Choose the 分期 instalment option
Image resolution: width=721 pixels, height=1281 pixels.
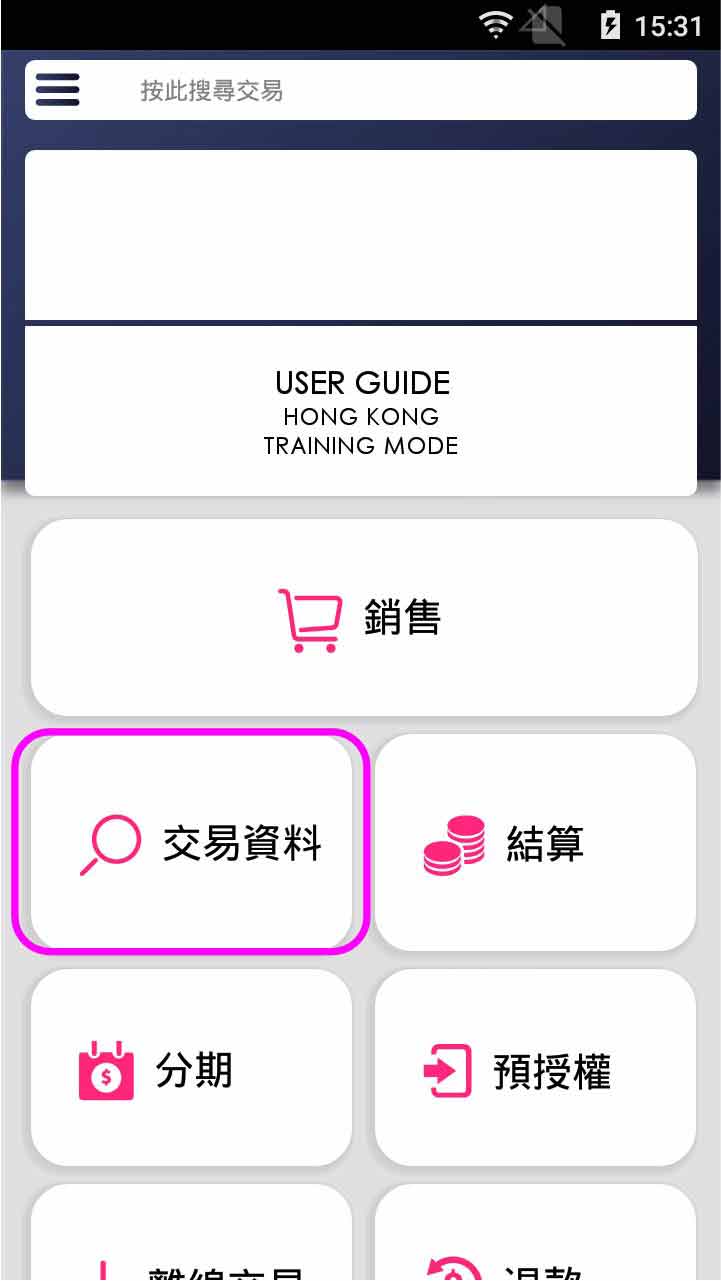[x=192, y=1068]
